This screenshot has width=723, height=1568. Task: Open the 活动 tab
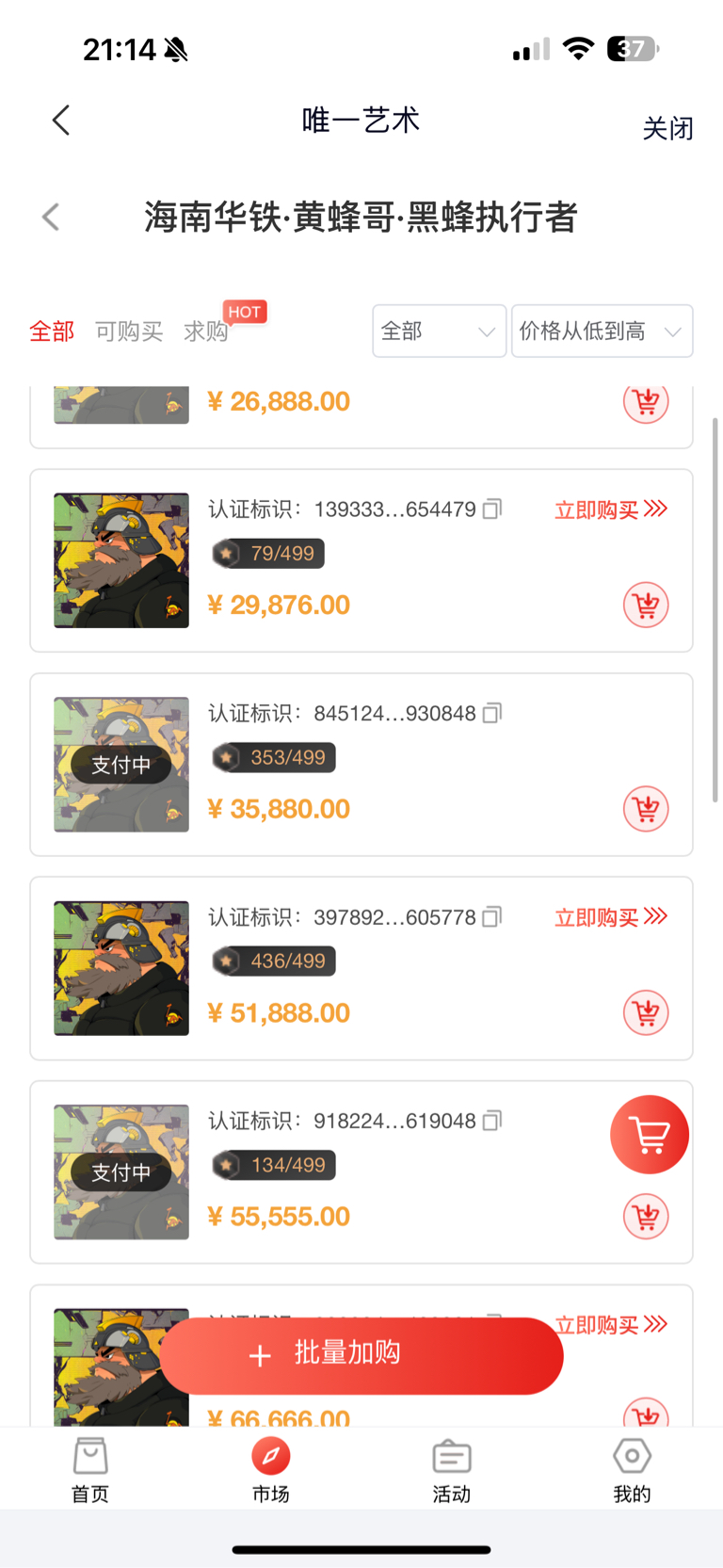[452, 1470]
